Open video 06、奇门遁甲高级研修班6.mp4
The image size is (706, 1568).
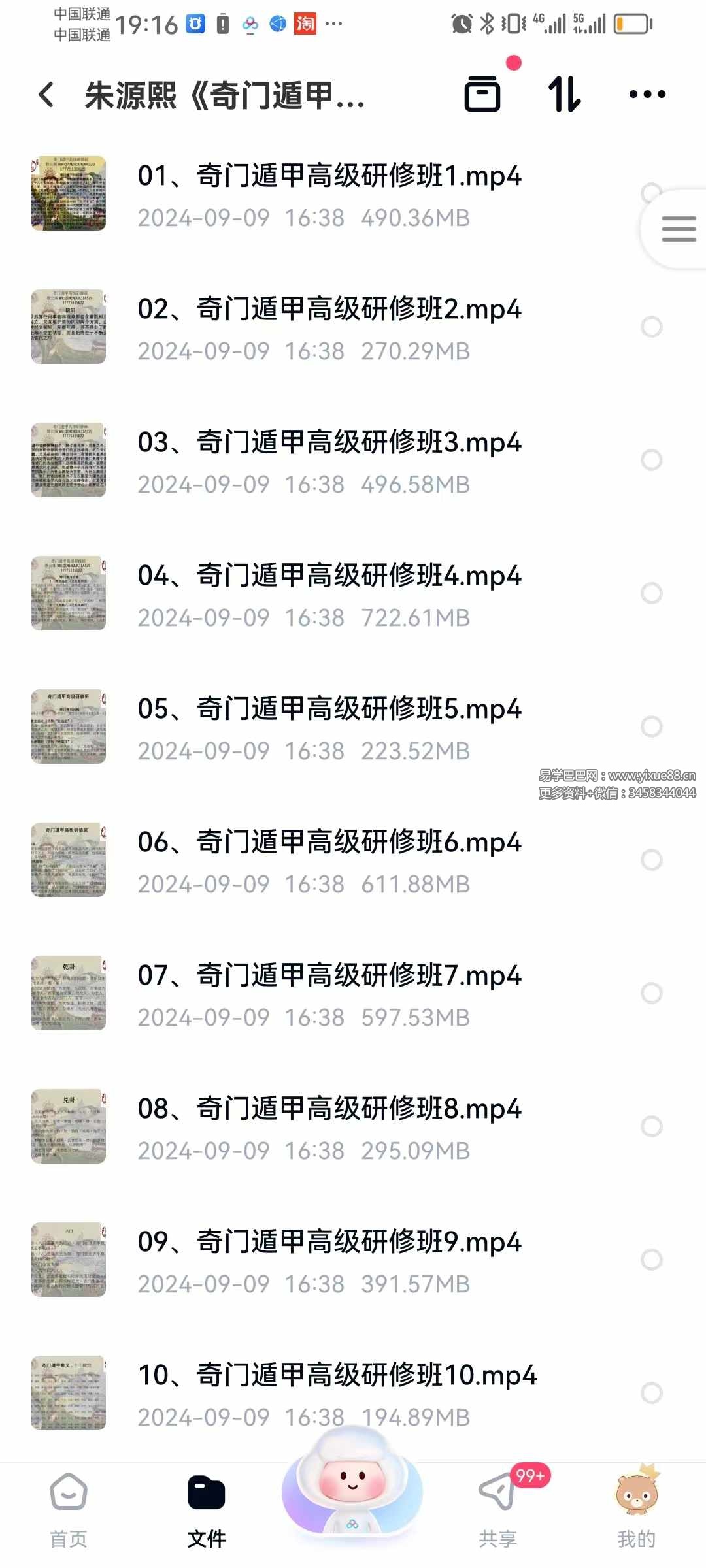click(329, 843)
